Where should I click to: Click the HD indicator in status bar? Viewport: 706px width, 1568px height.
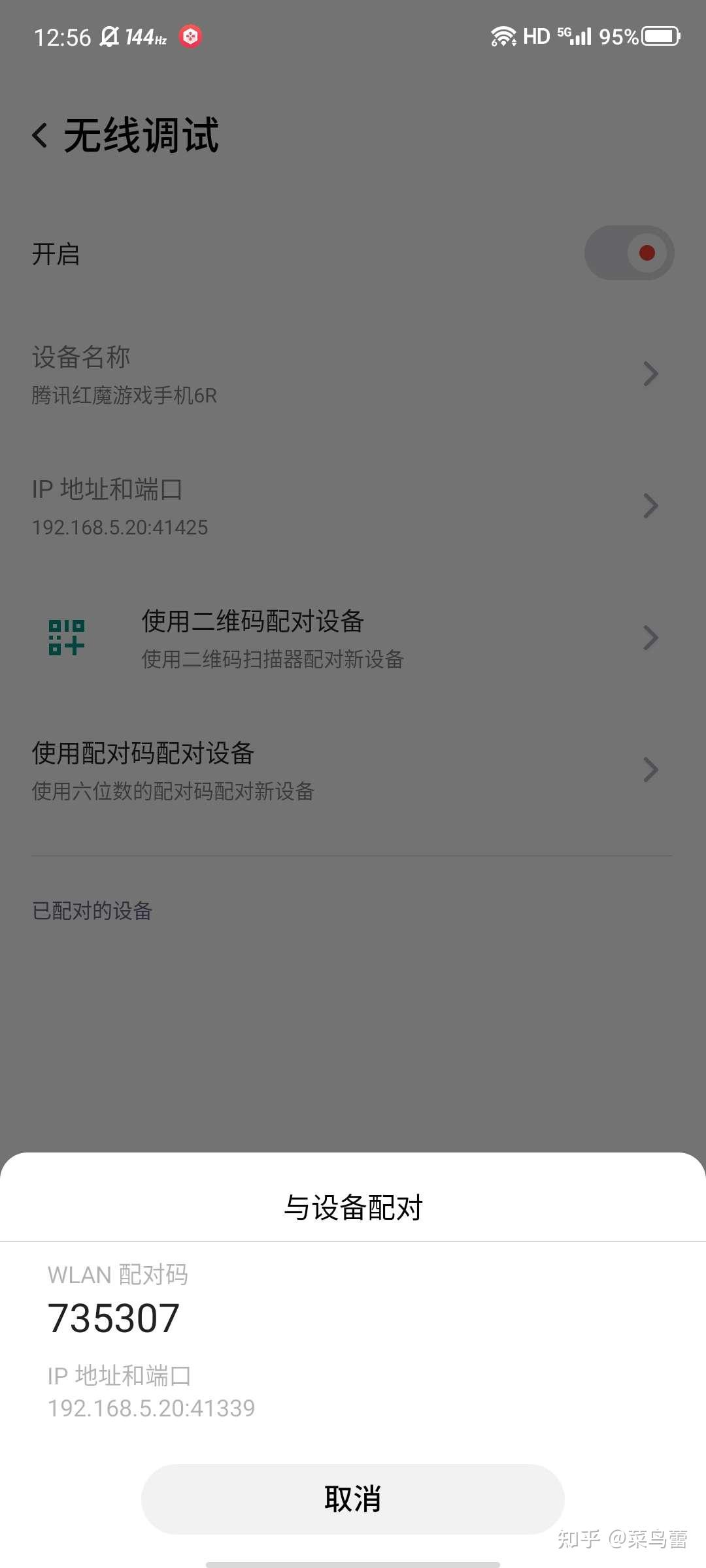[535, 36]
